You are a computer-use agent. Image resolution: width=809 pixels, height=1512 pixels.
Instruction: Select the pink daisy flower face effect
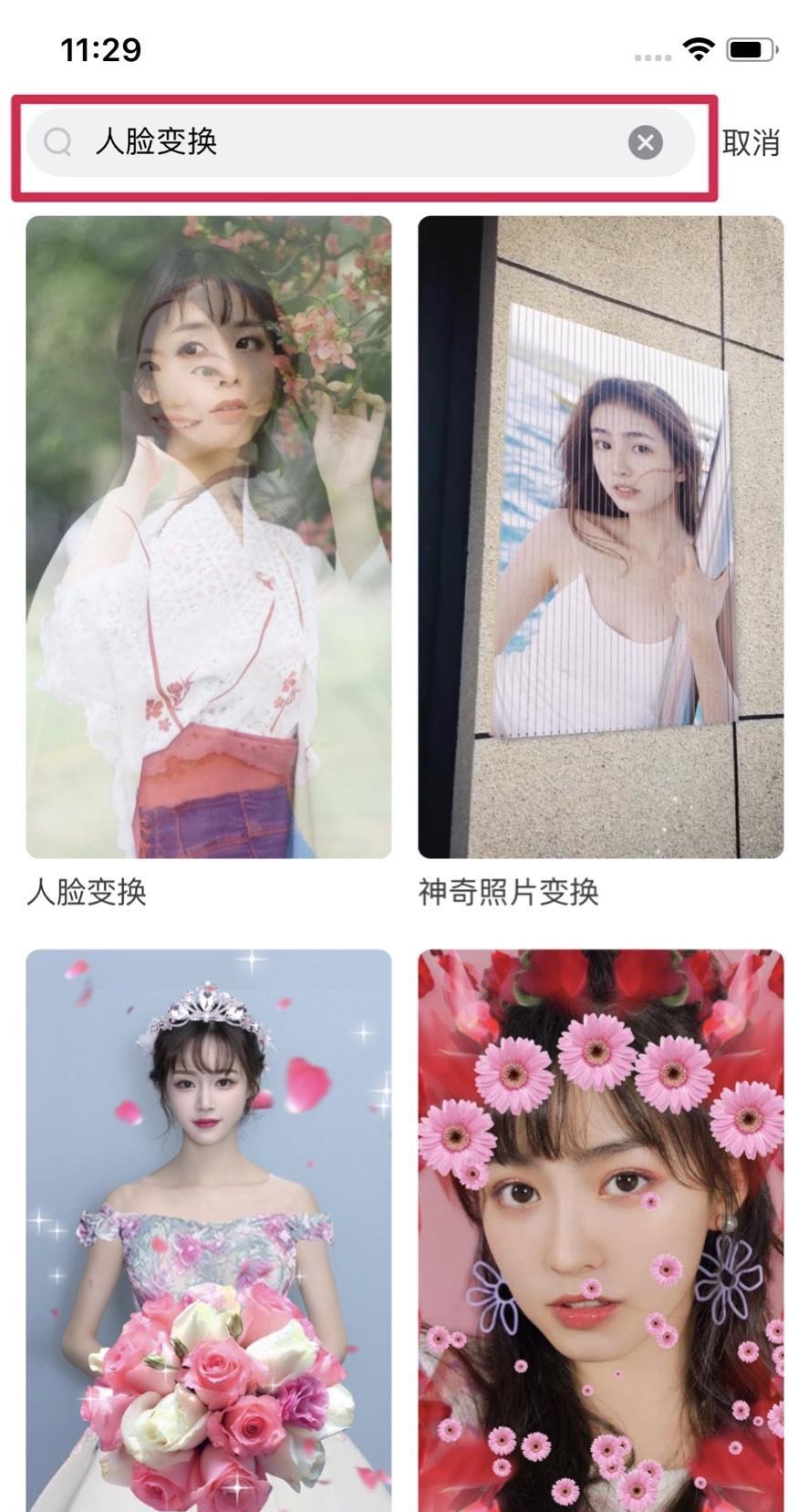pyautogui.click(x=601, y=1230)
